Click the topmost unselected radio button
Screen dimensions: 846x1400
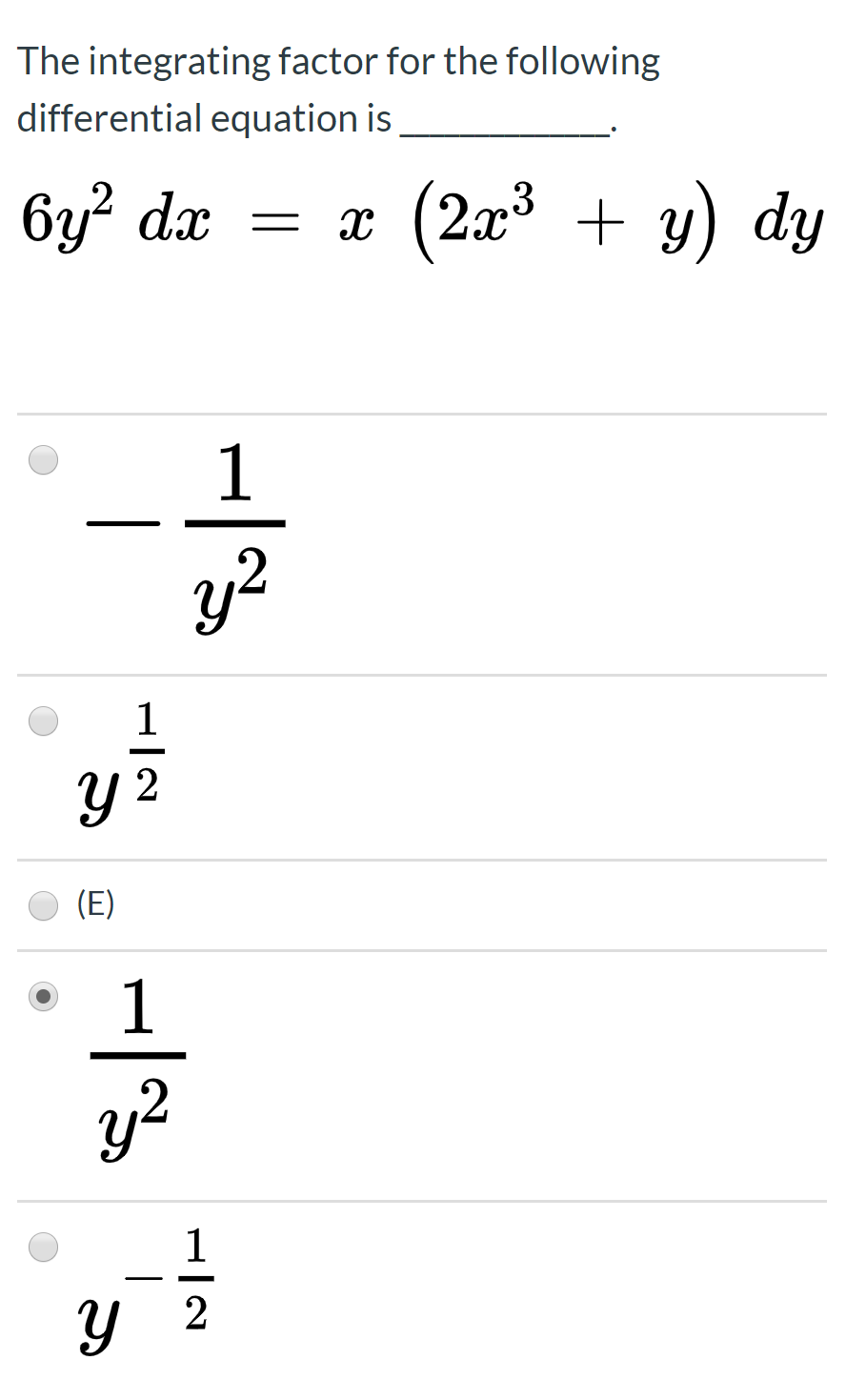(43, 460)
